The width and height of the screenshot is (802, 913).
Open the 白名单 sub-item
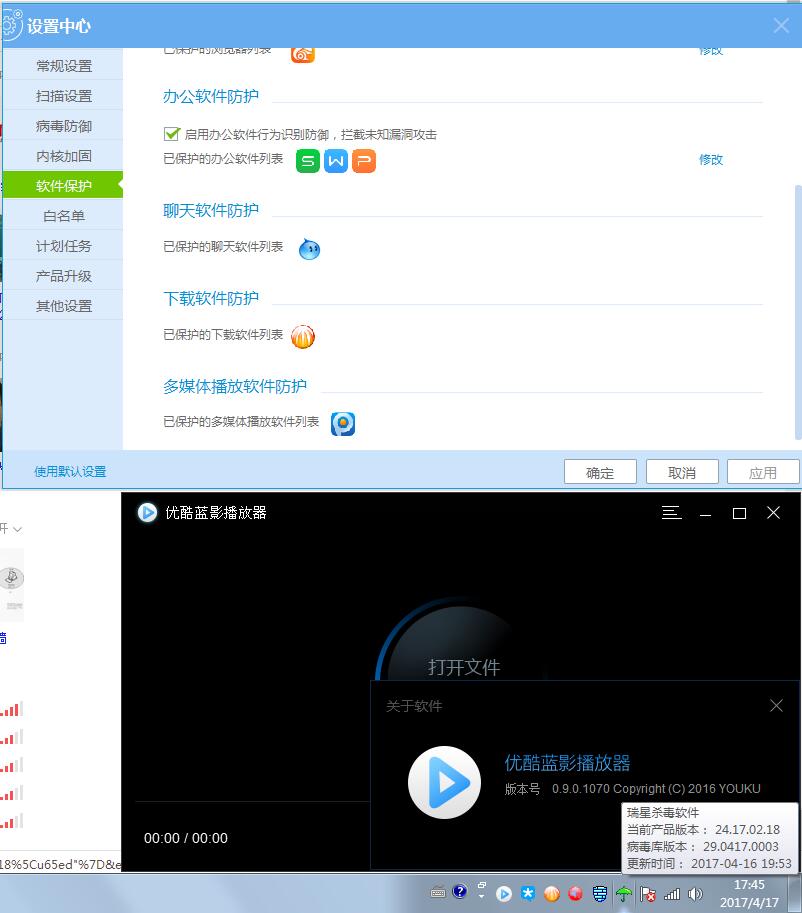click(x=64, y=216)
